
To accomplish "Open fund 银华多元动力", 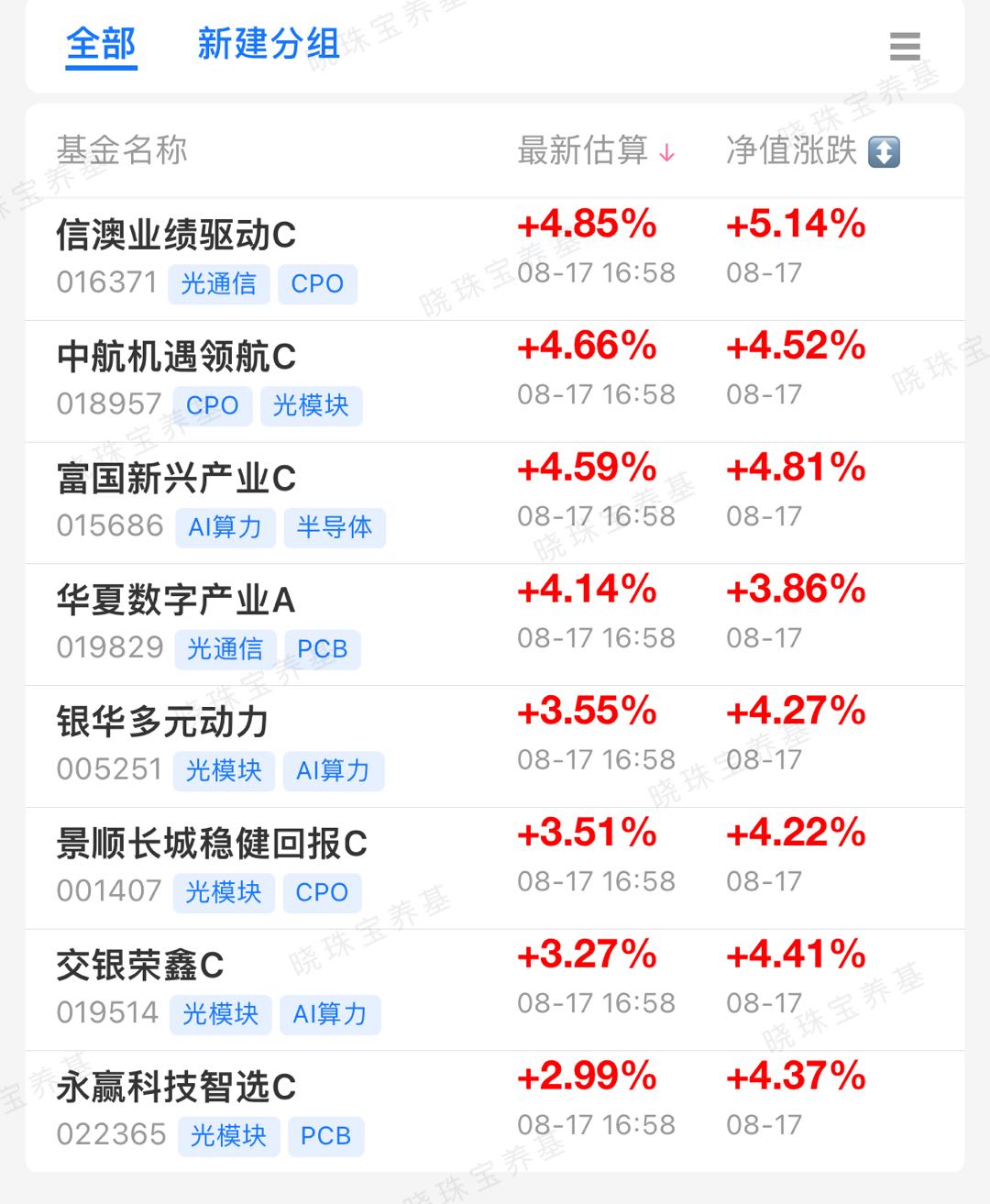I will coord(495,747).
